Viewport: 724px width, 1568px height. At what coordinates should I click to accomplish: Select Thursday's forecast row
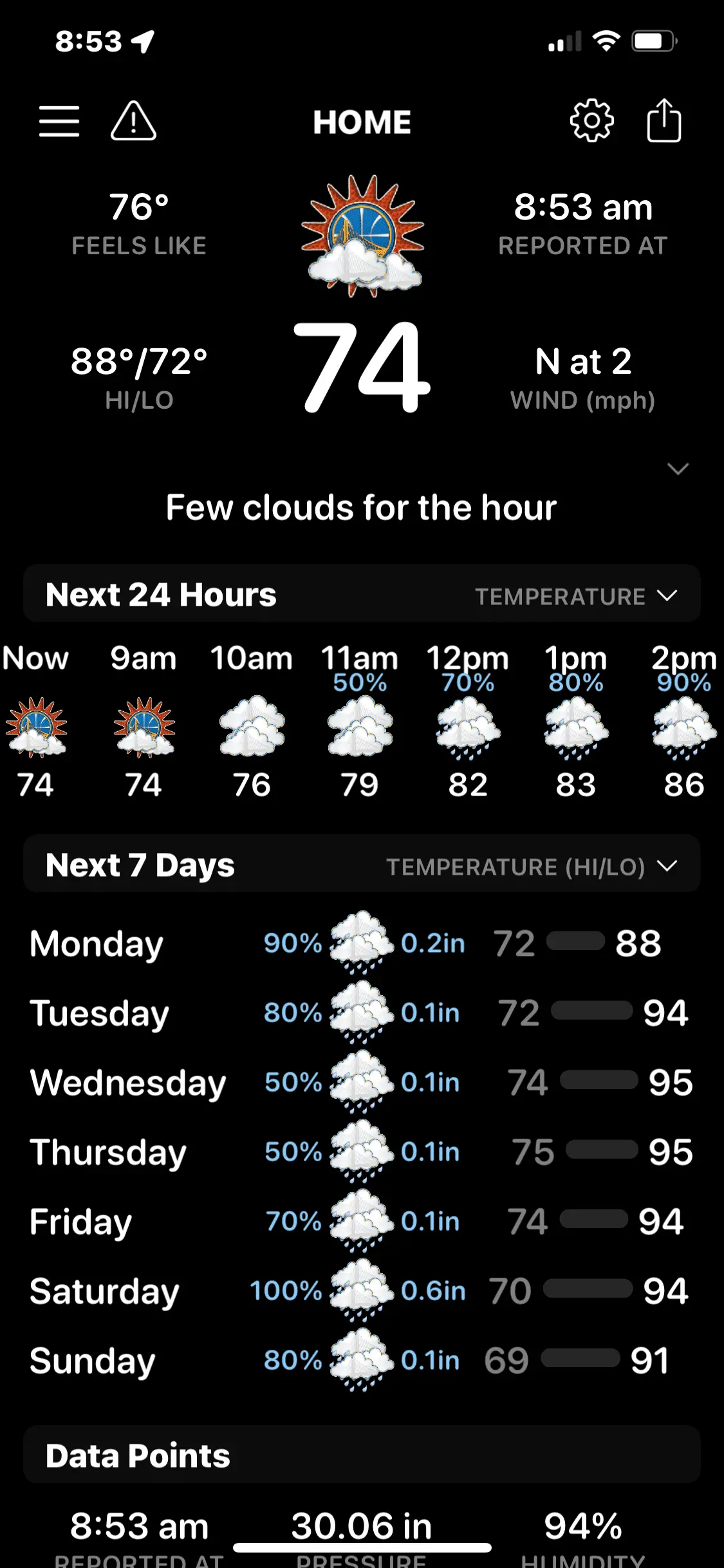[360, 1152]
